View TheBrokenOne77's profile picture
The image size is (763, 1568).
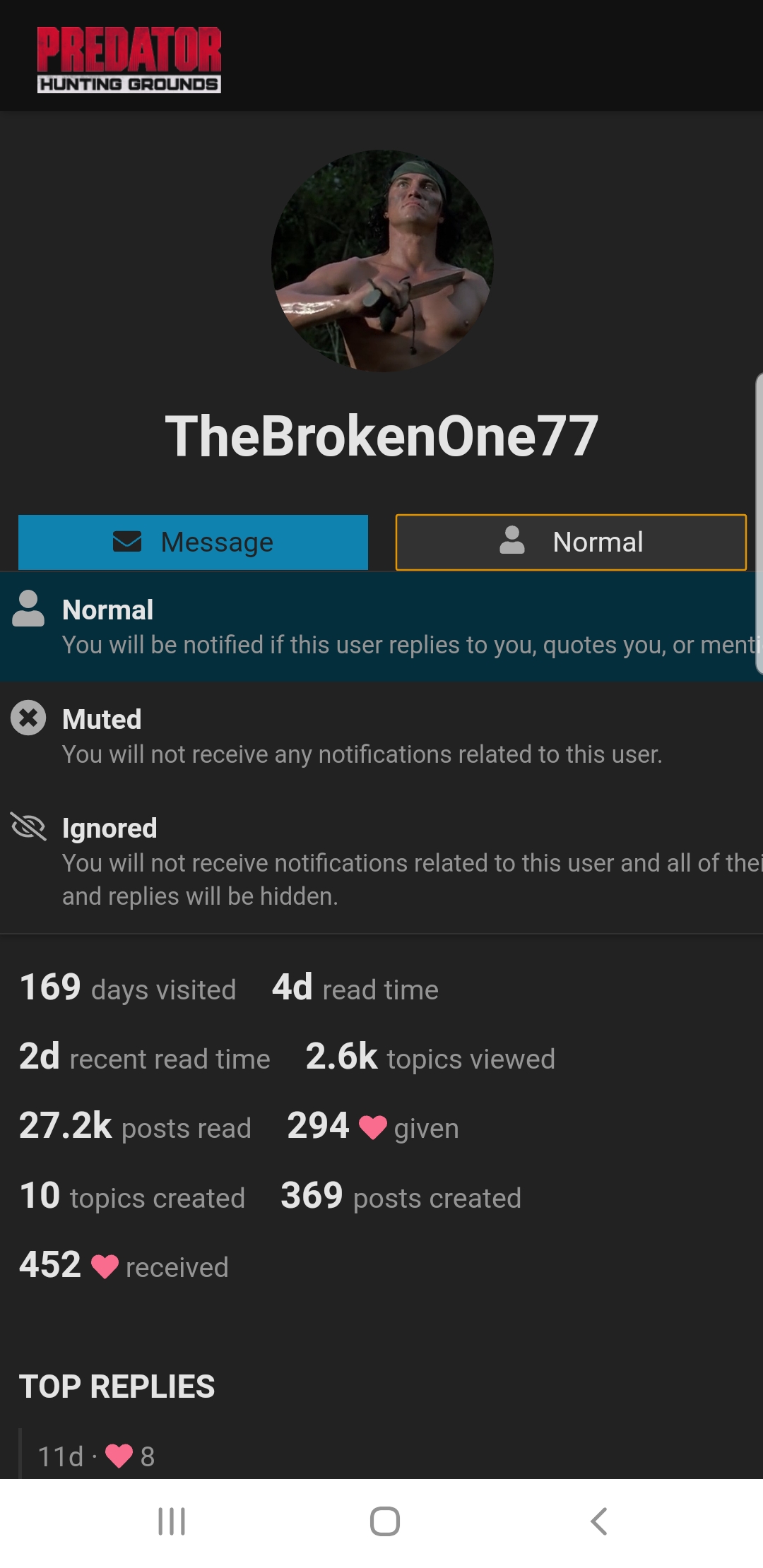coord(382,261)
